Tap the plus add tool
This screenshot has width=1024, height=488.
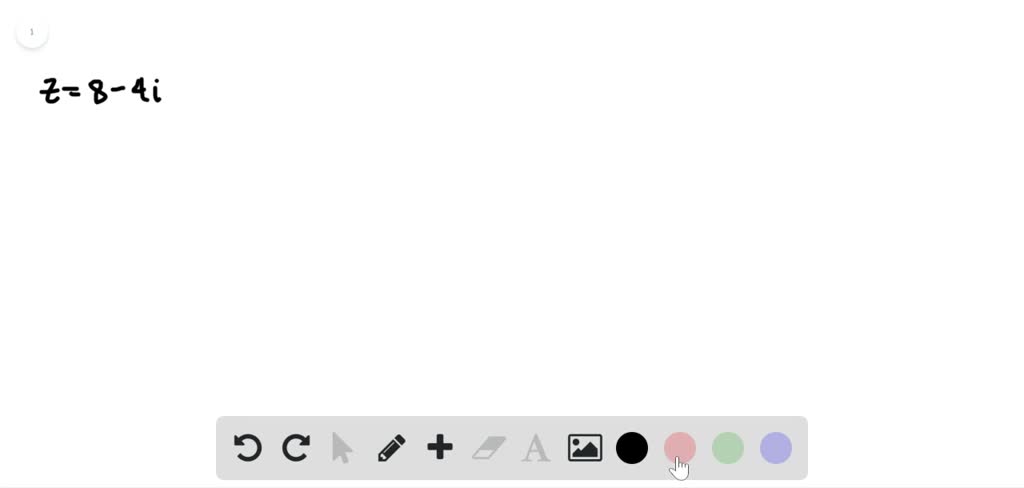pos(440,447)
